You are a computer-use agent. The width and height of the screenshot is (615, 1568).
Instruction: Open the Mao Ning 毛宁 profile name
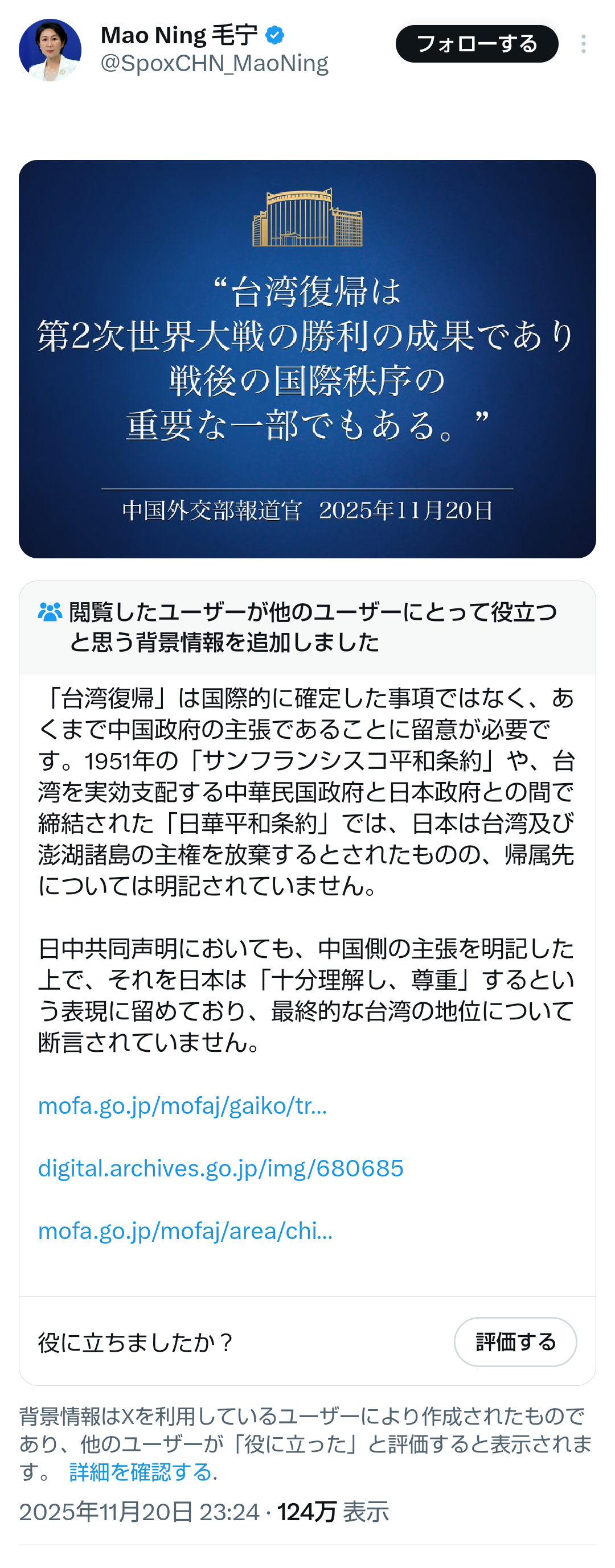pos(179,35)
